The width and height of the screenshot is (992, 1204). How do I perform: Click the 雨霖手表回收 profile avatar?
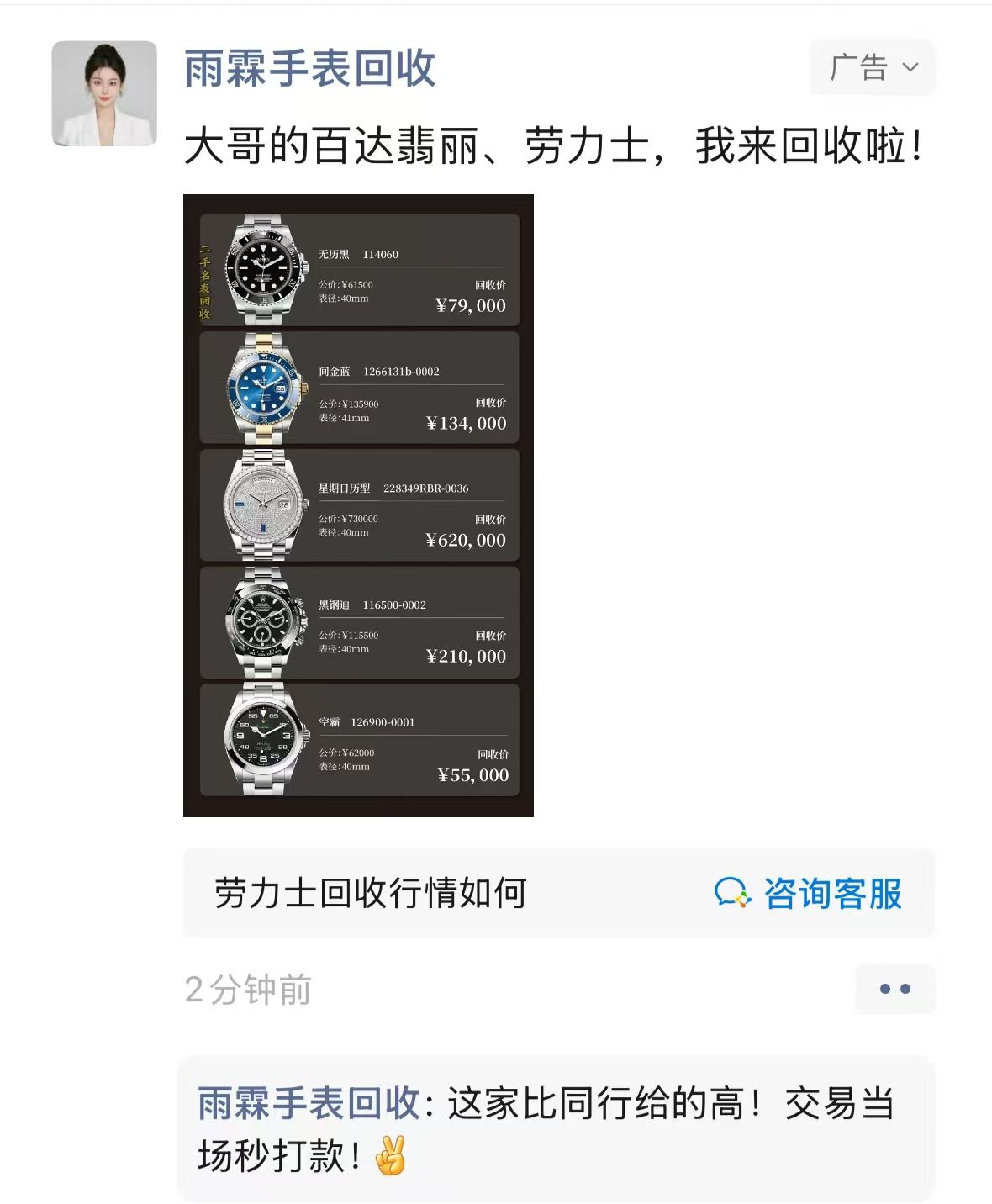pyautogui.click(x=104, y=91)
